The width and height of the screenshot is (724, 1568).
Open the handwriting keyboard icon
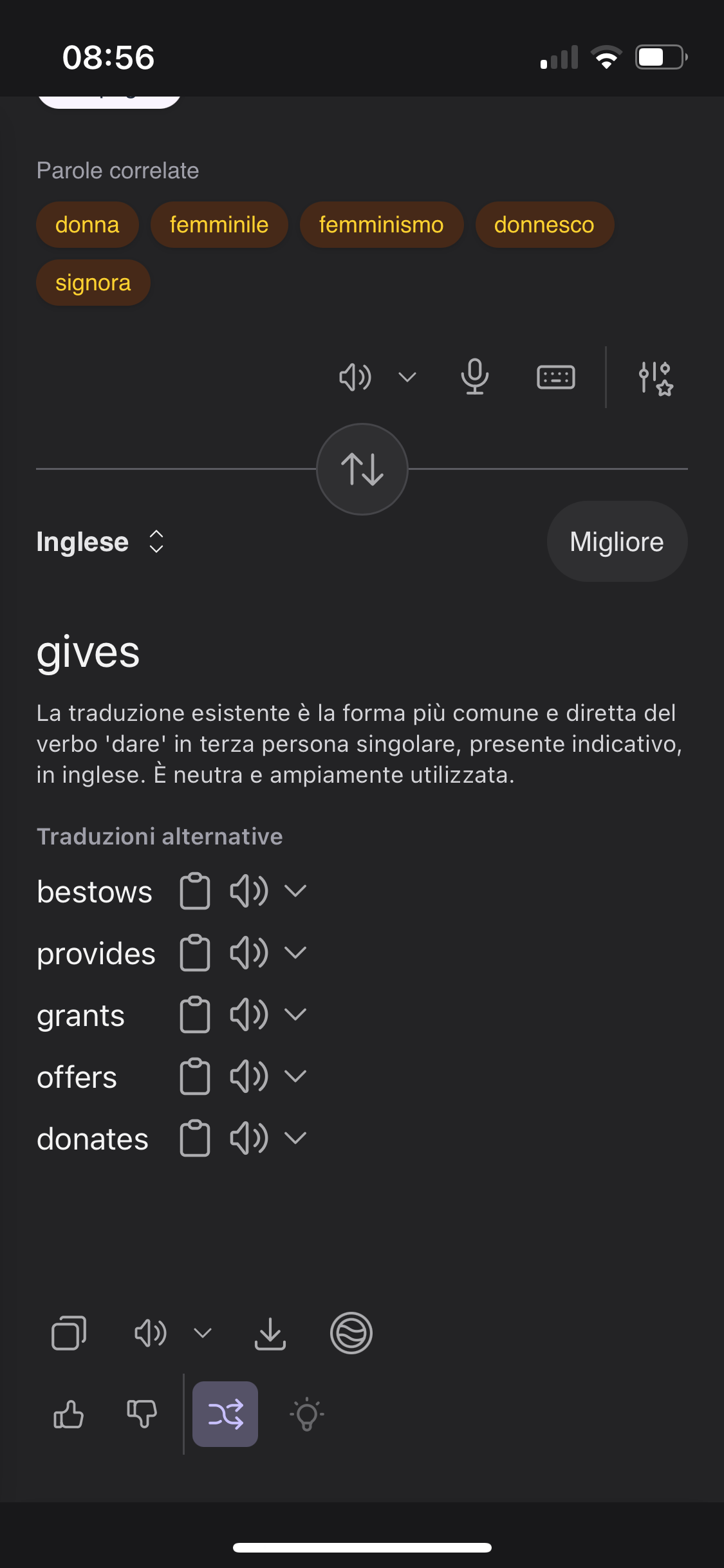point(555,377)
